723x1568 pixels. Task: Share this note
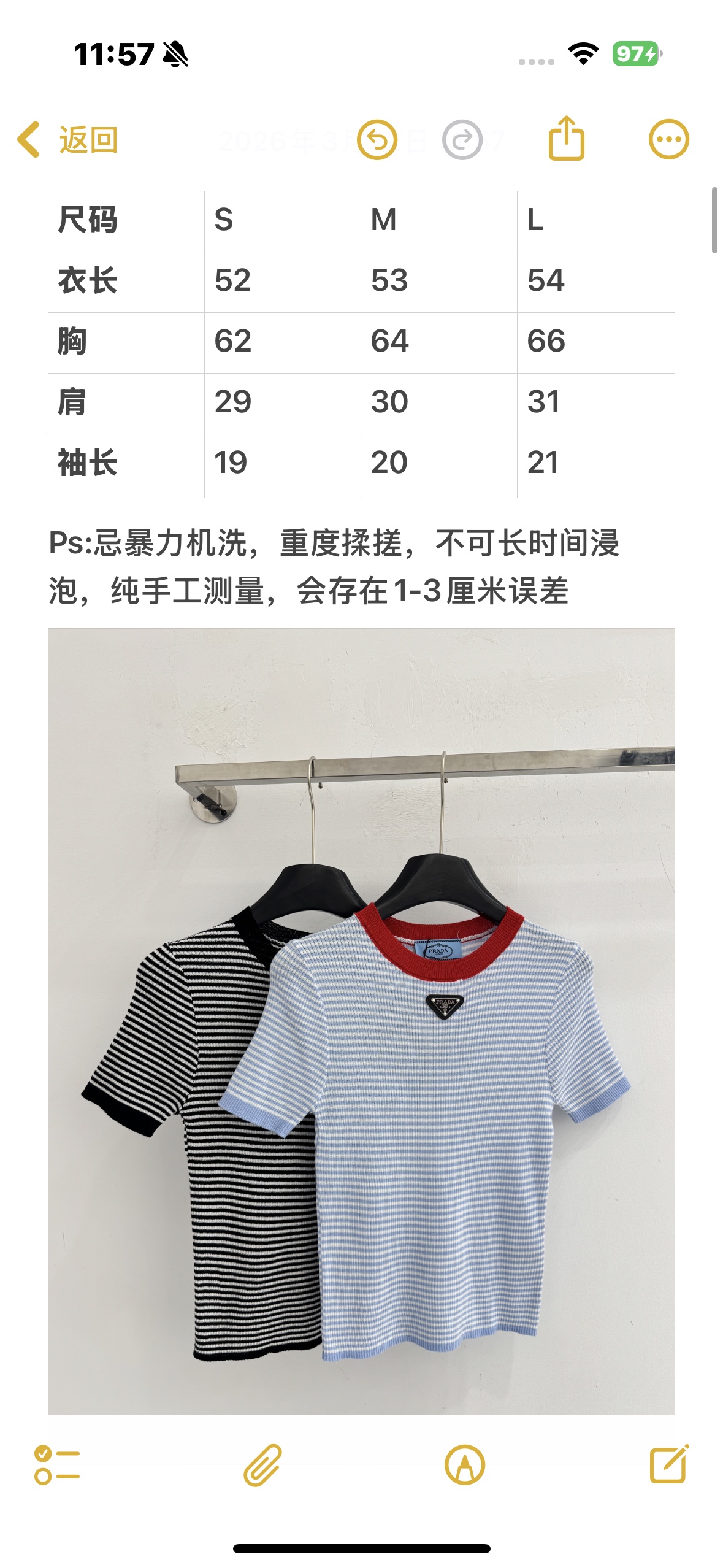coord(566,139)
